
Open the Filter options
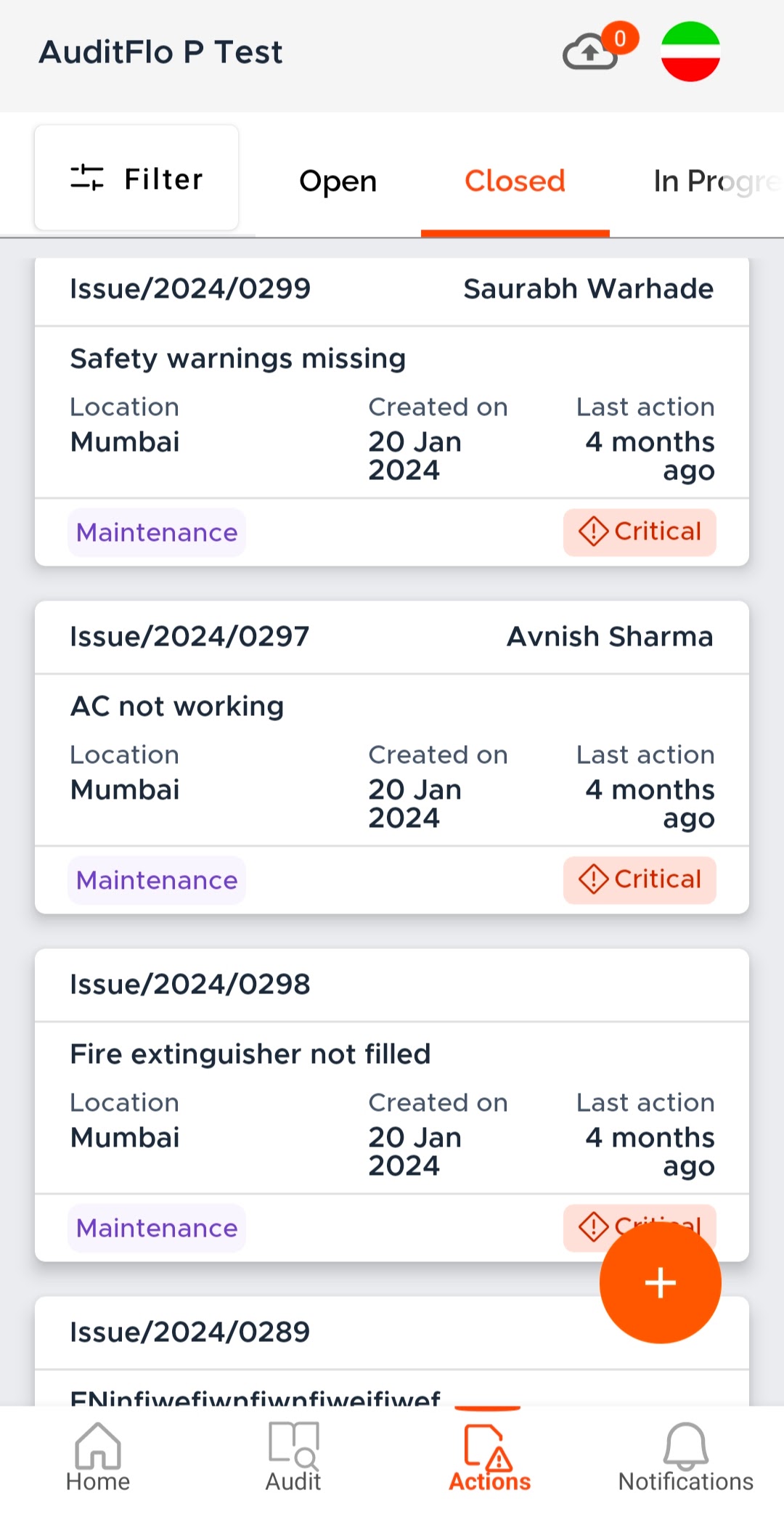(136, 179)
